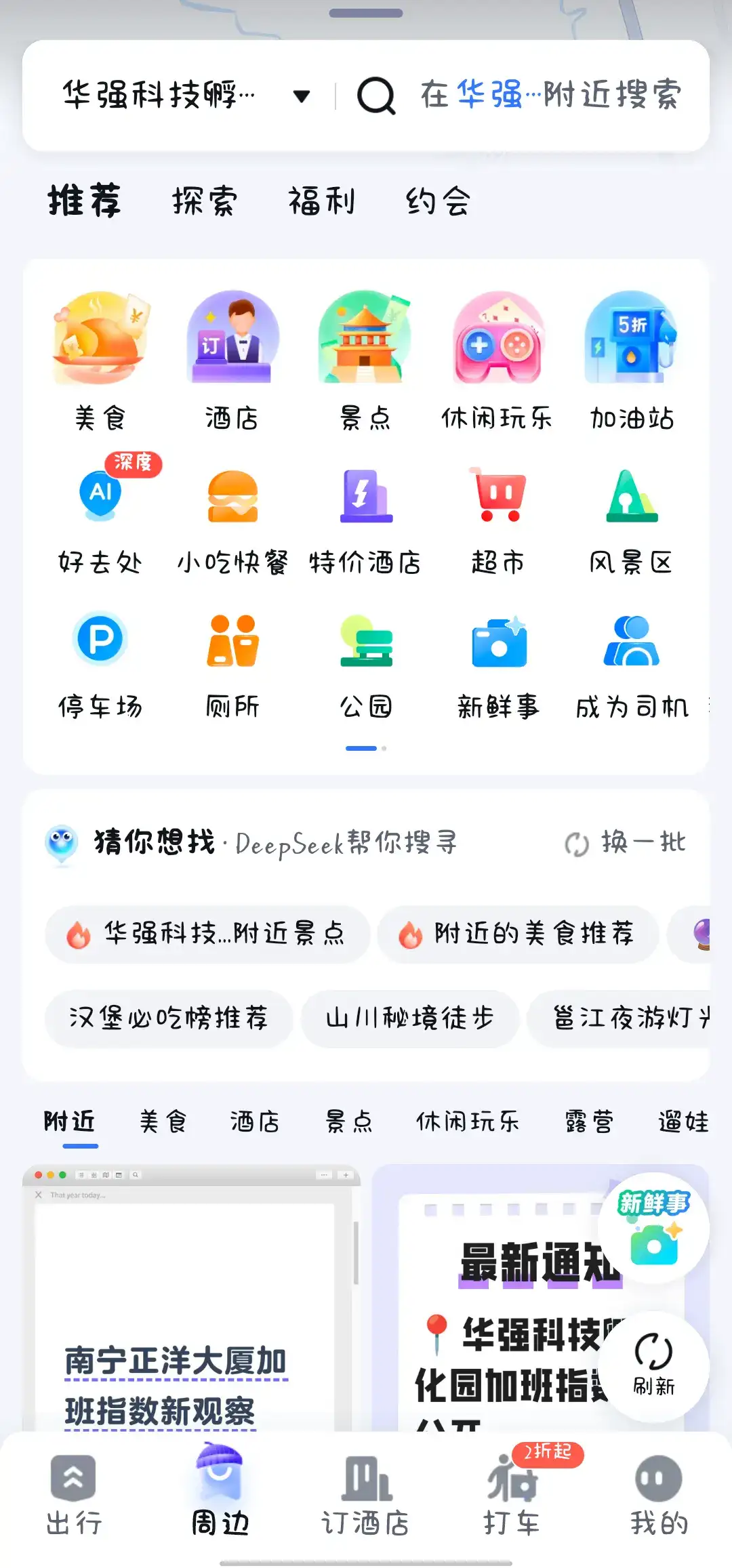Switch to the 探索 tab
This screenshot has width=732, height=1568.
(205, 201)
